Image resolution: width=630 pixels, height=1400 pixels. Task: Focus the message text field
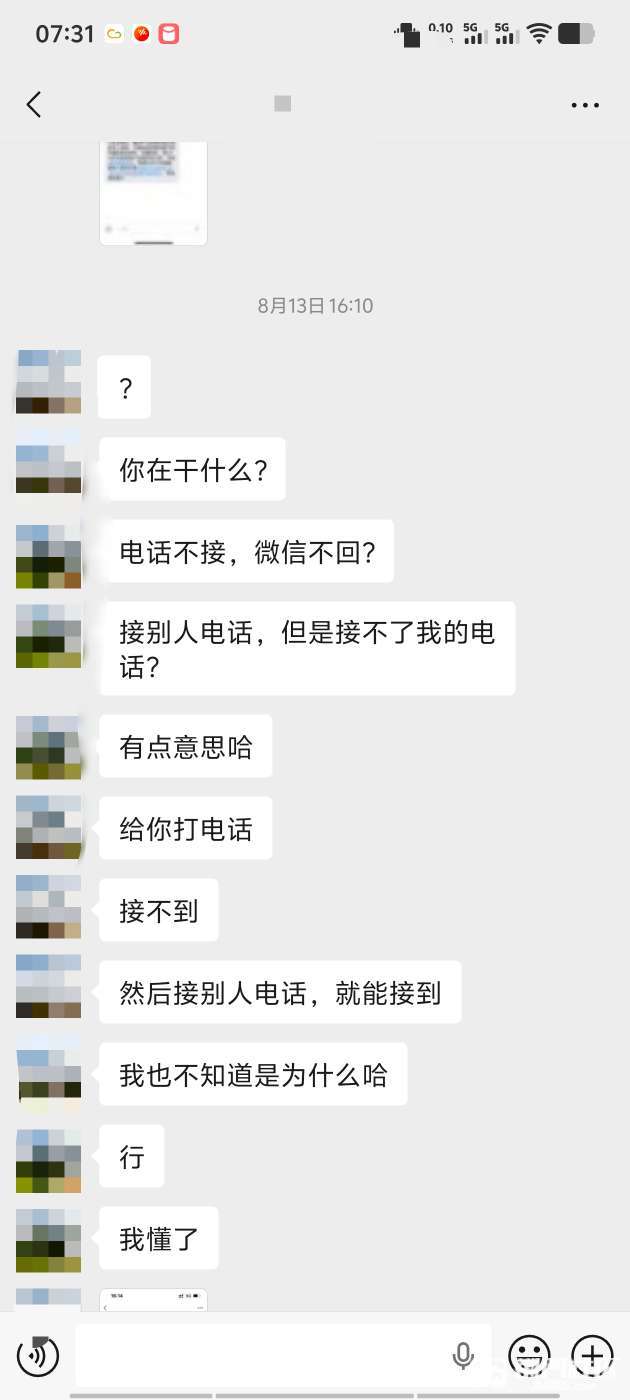[260, 1355]
